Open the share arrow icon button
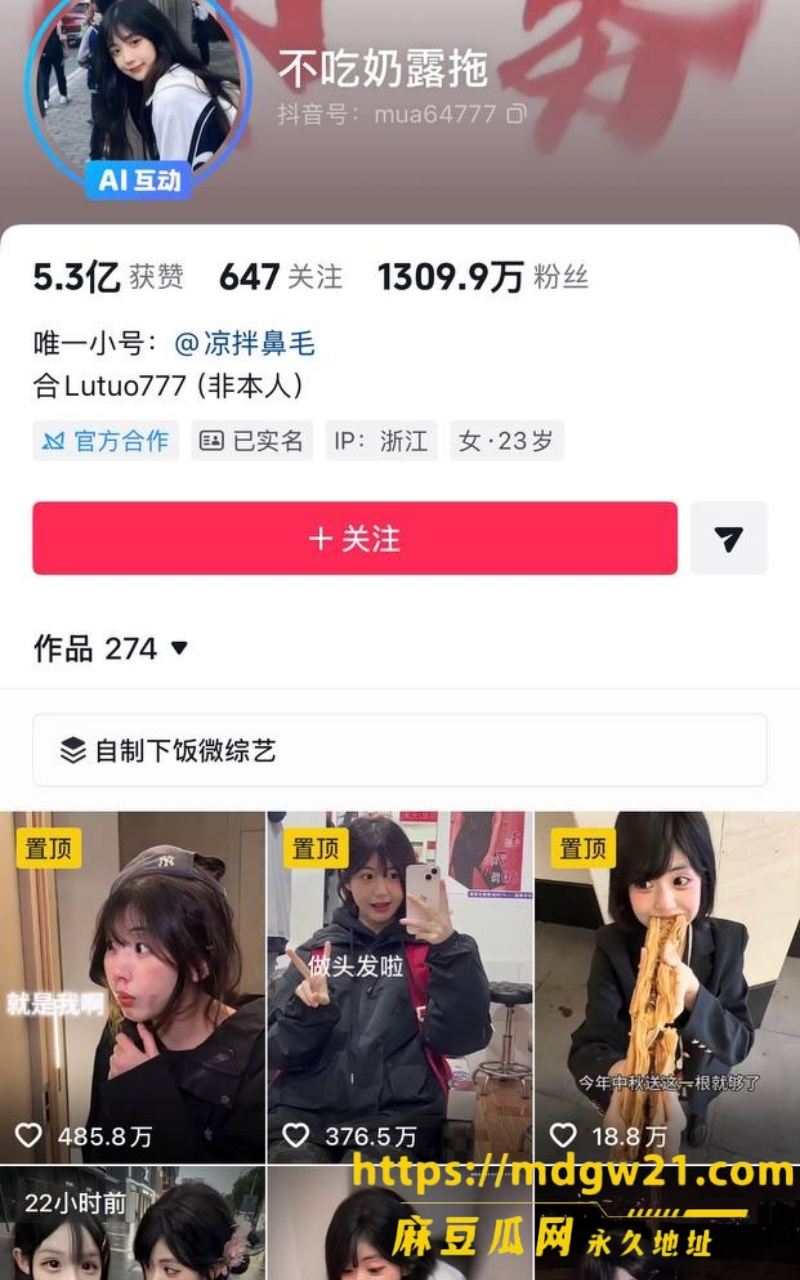The image size is (800, 1280). tap(729, 538)
